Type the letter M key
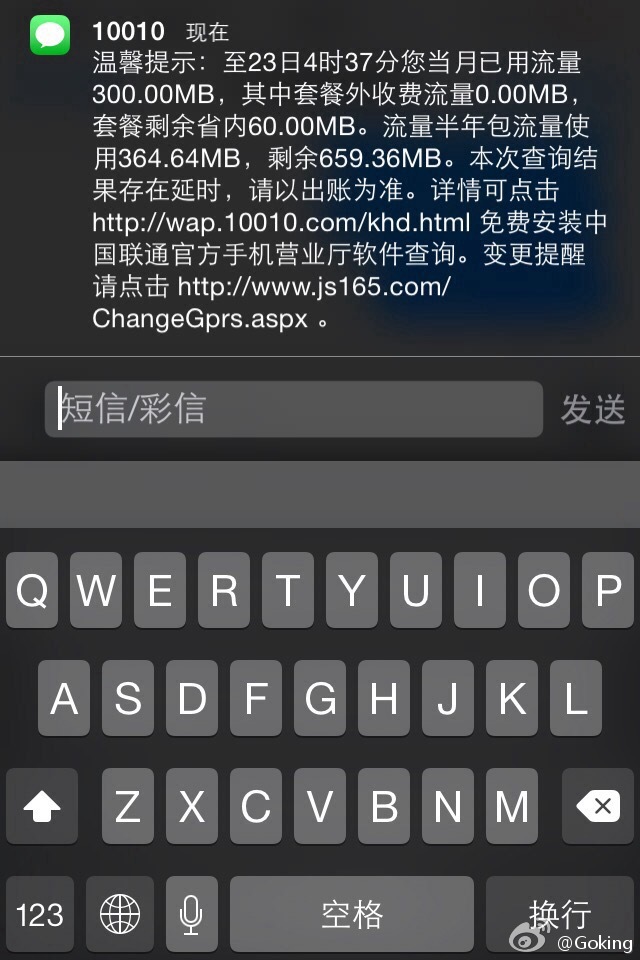Image resolution: width=640 pixels, height=960 pixels. click(x=512, y=806)
